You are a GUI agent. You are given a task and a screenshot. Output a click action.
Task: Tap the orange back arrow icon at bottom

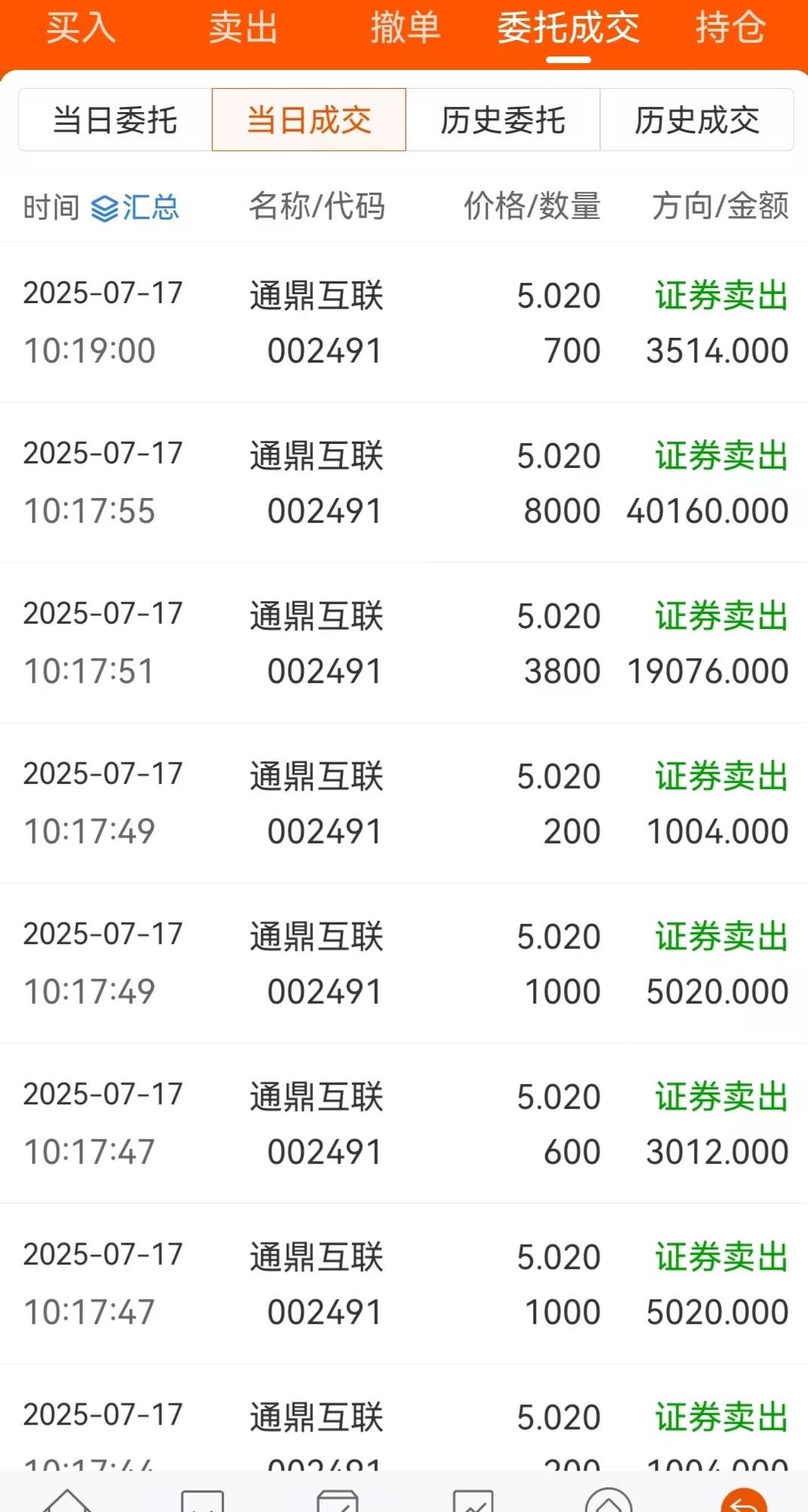(743, 1499)
